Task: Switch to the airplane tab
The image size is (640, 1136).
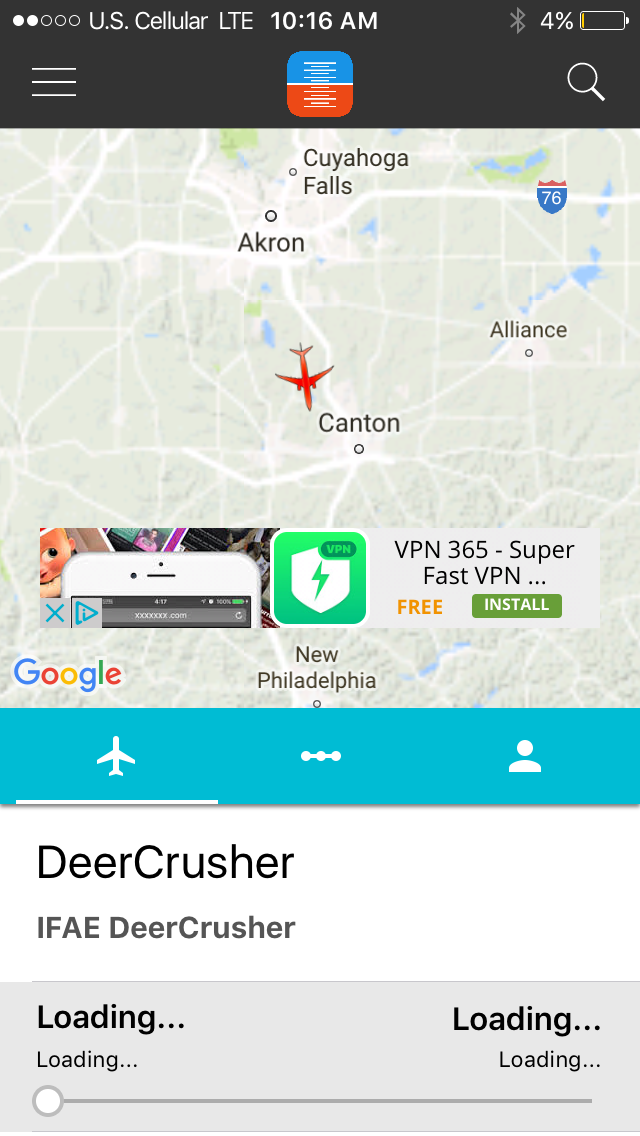Action: point(117,756)
